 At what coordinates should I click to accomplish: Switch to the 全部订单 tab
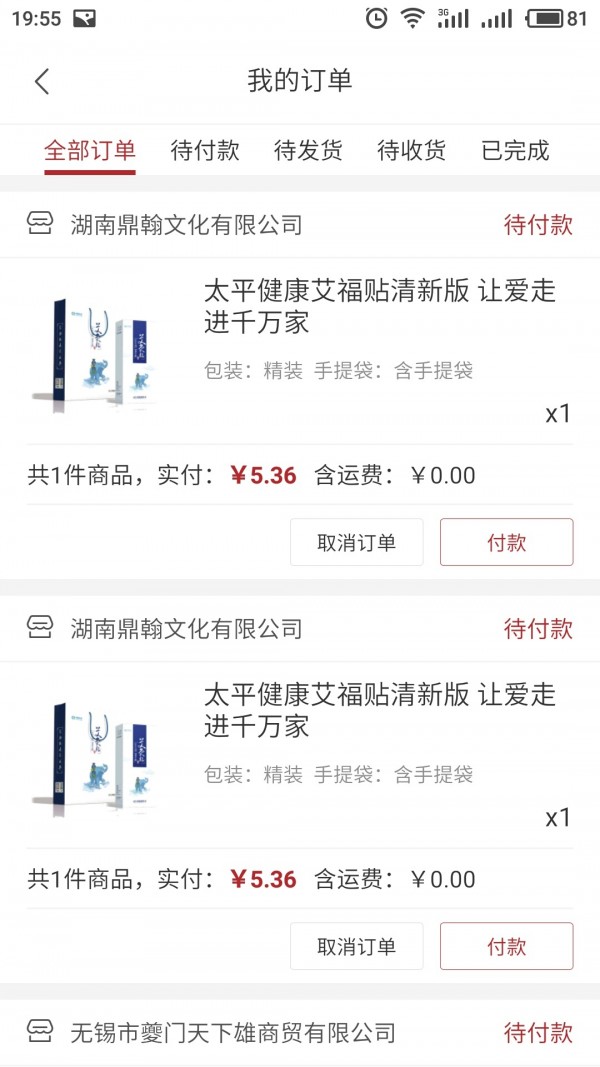click(90, 151)
